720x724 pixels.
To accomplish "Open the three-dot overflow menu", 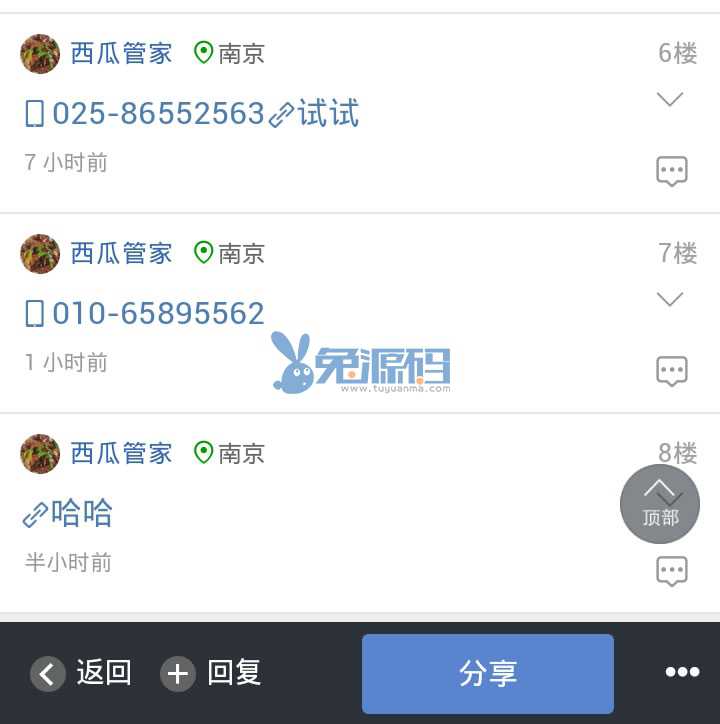I will tap(682, 672).
